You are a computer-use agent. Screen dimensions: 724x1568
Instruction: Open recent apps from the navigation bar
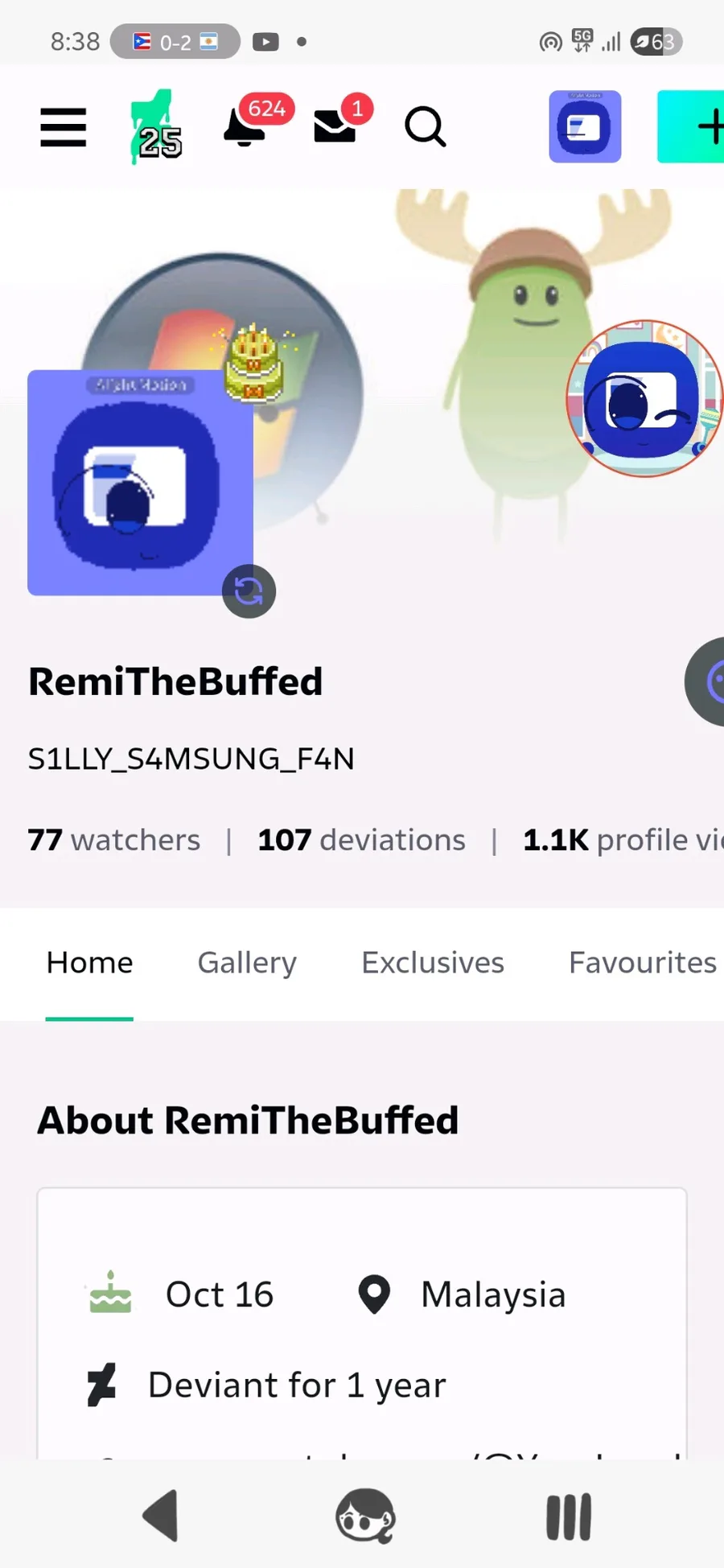pyautogui.click(x=568, y=1517)
